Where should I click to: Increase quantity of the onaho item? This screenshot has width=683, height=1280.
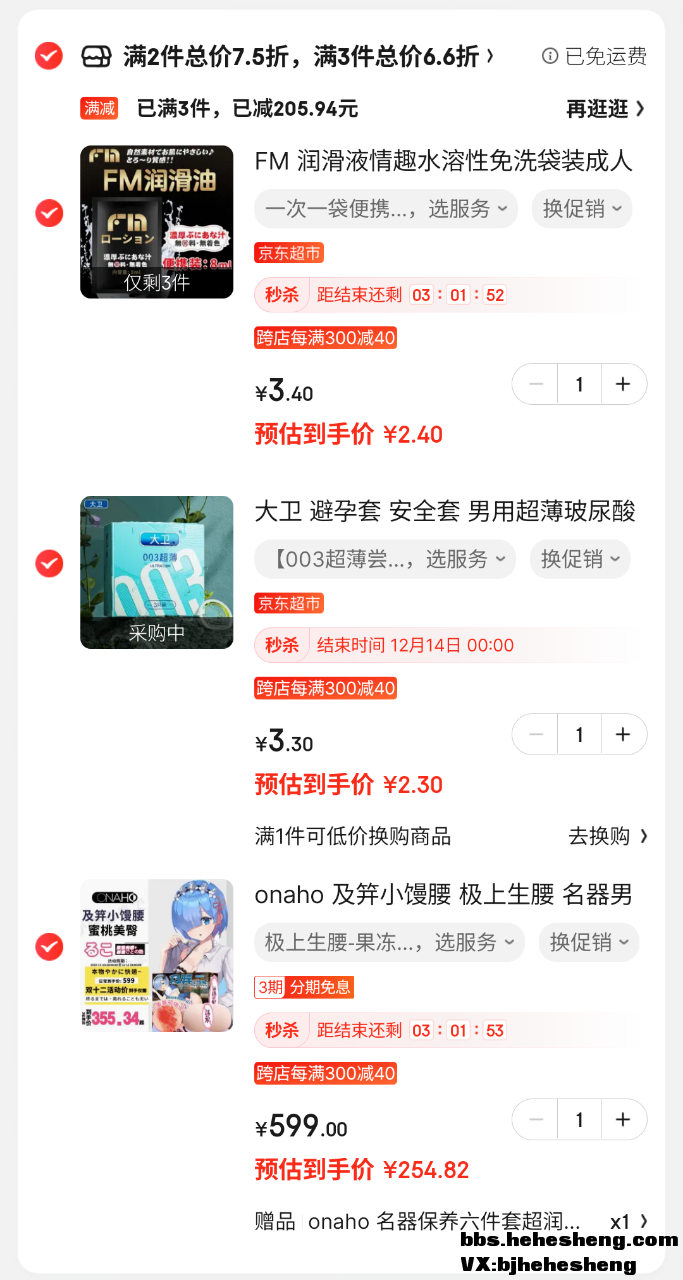[623, 1120]
